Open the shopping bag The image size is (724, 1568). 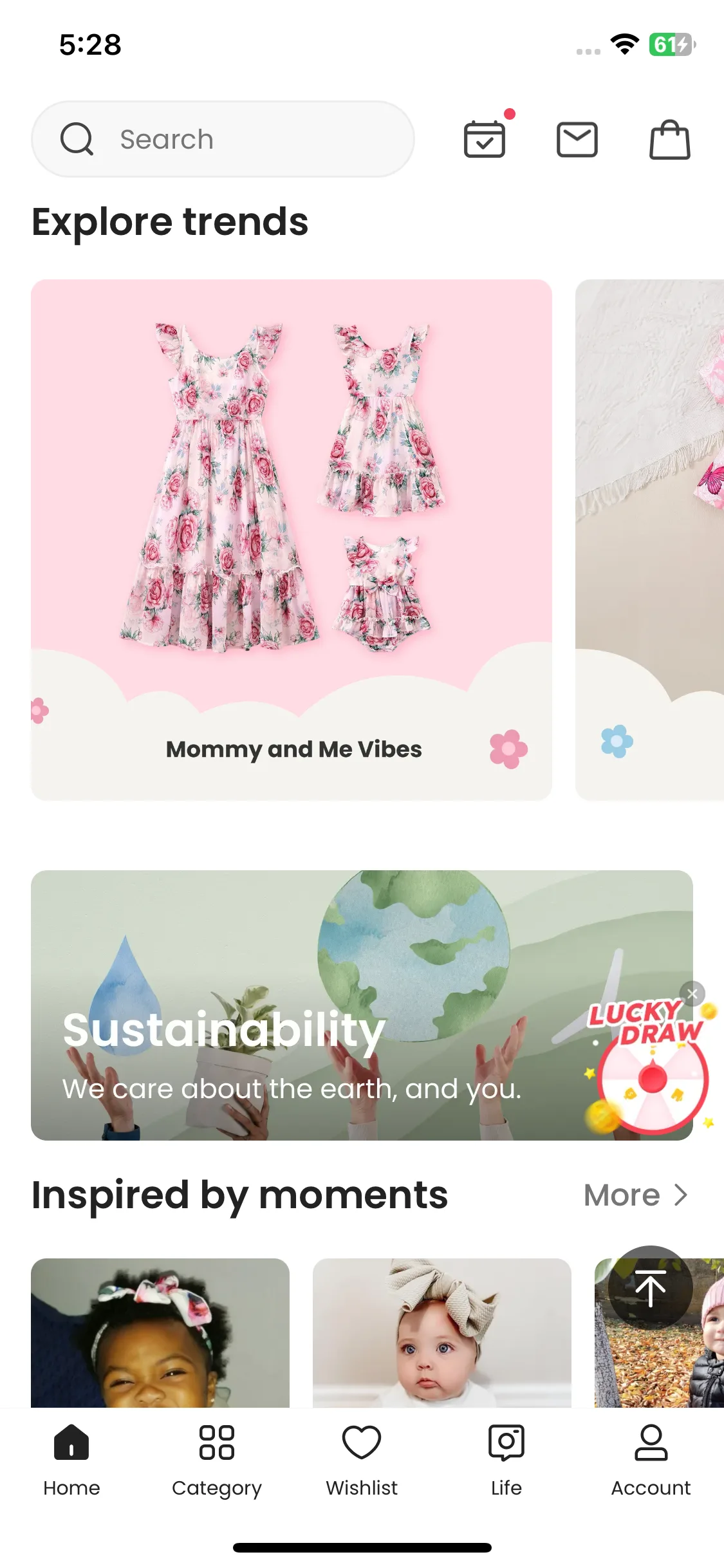click(x=670, y=139)
